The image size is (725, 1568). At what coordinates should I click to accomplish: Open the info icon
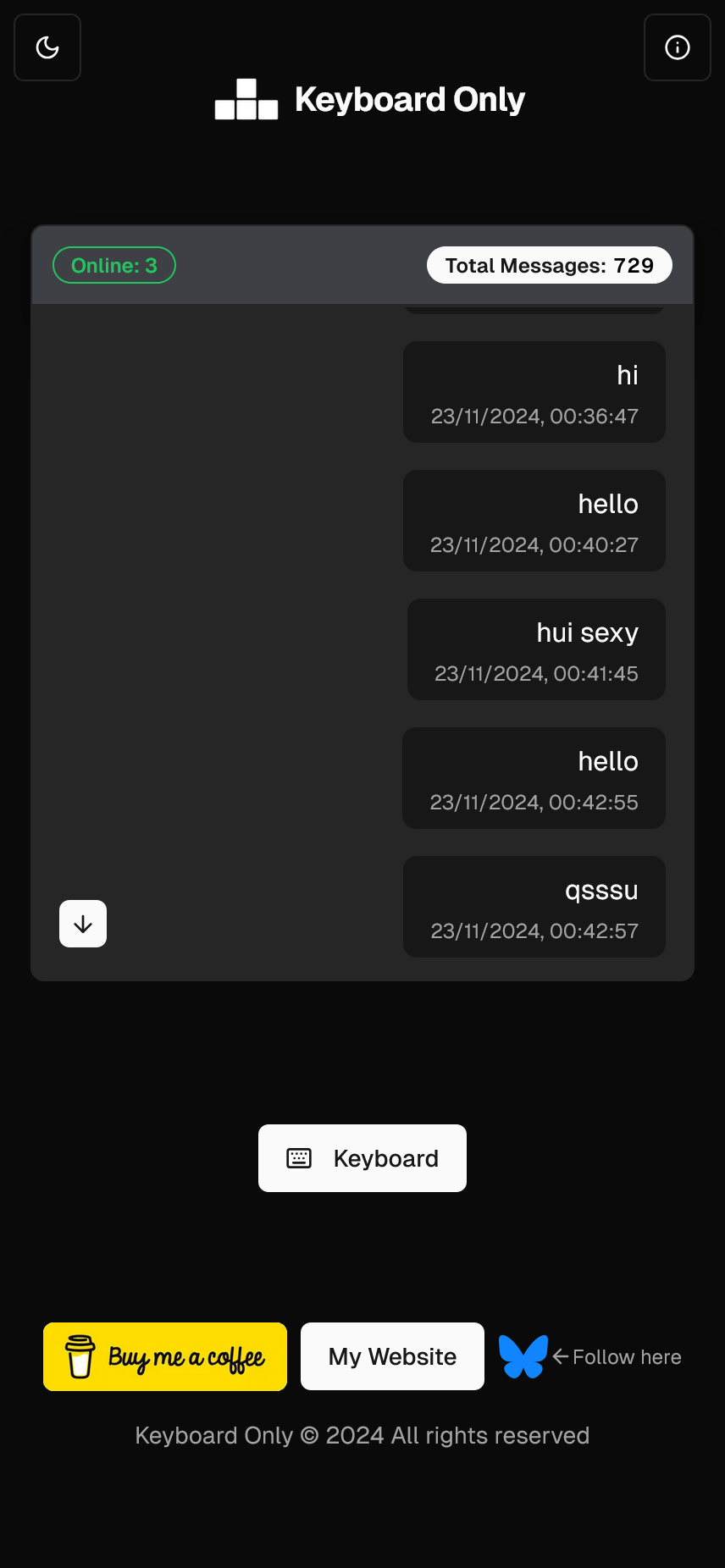[677, 47]
